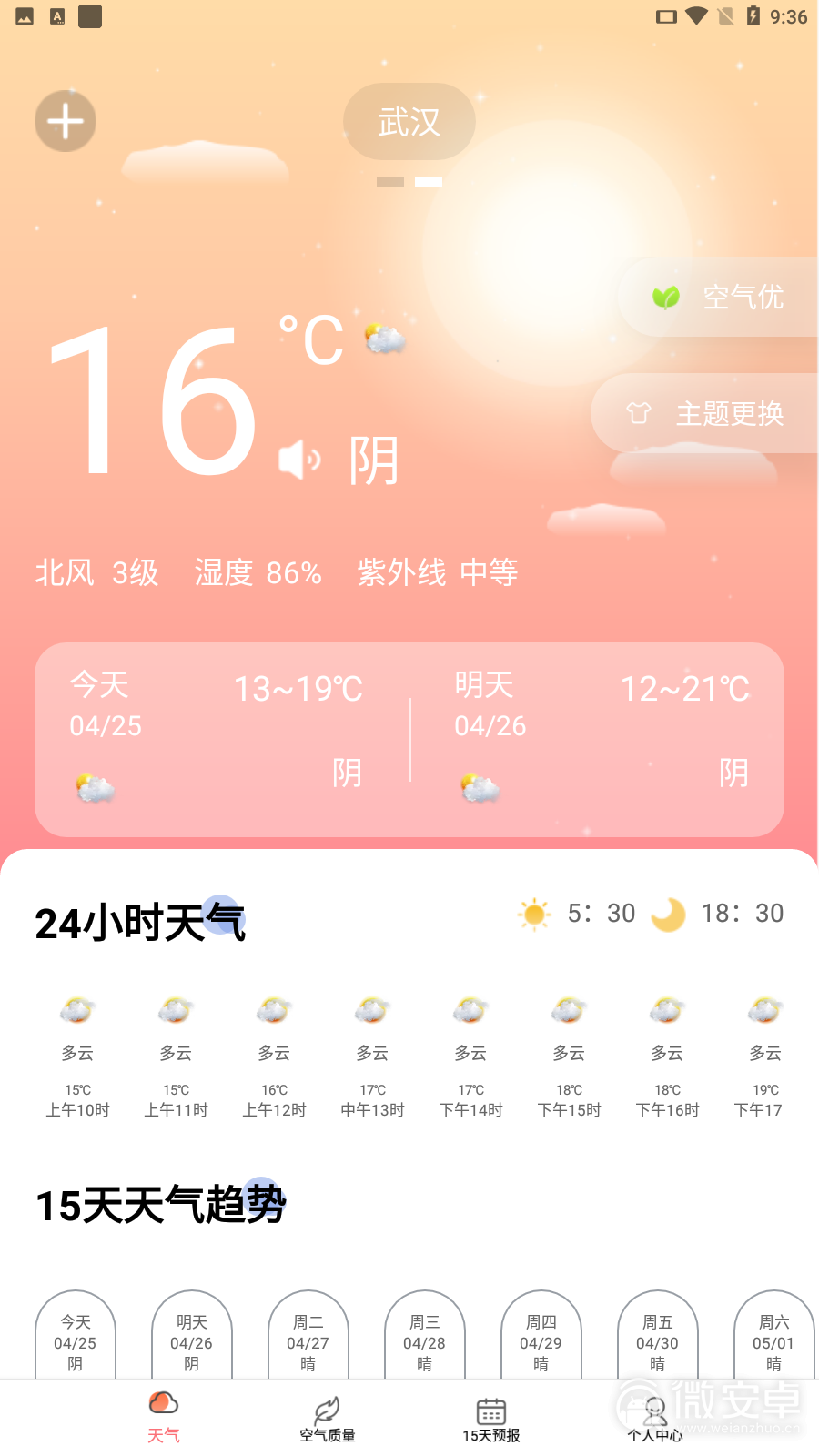Screen dimensions: 819x1456
Task: Tap the page indicator dots below 武汉
Action: click(x=409, y=183)
